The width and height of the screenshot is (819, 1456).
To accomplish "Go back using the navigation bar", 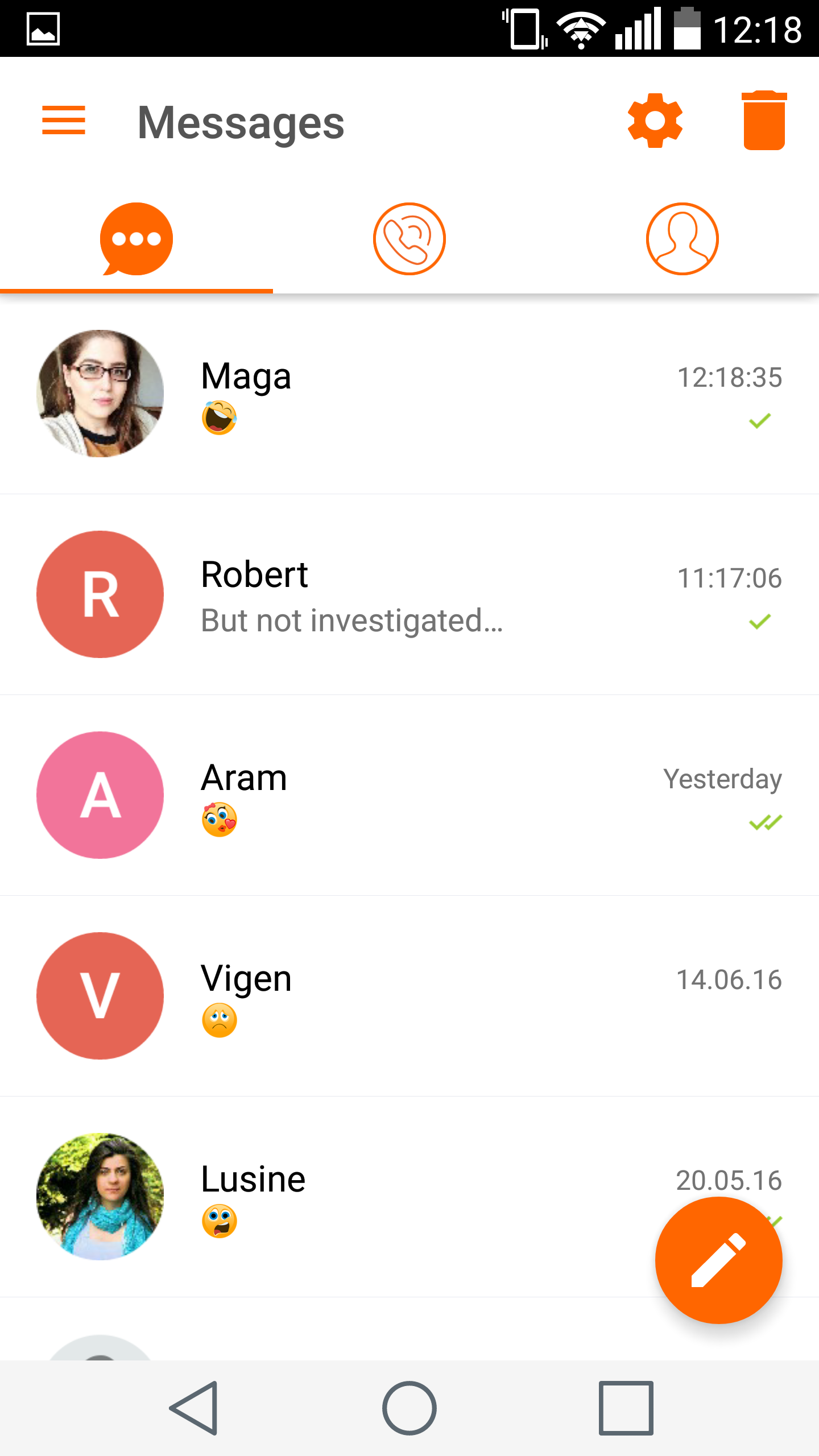I will [195, 1408].
